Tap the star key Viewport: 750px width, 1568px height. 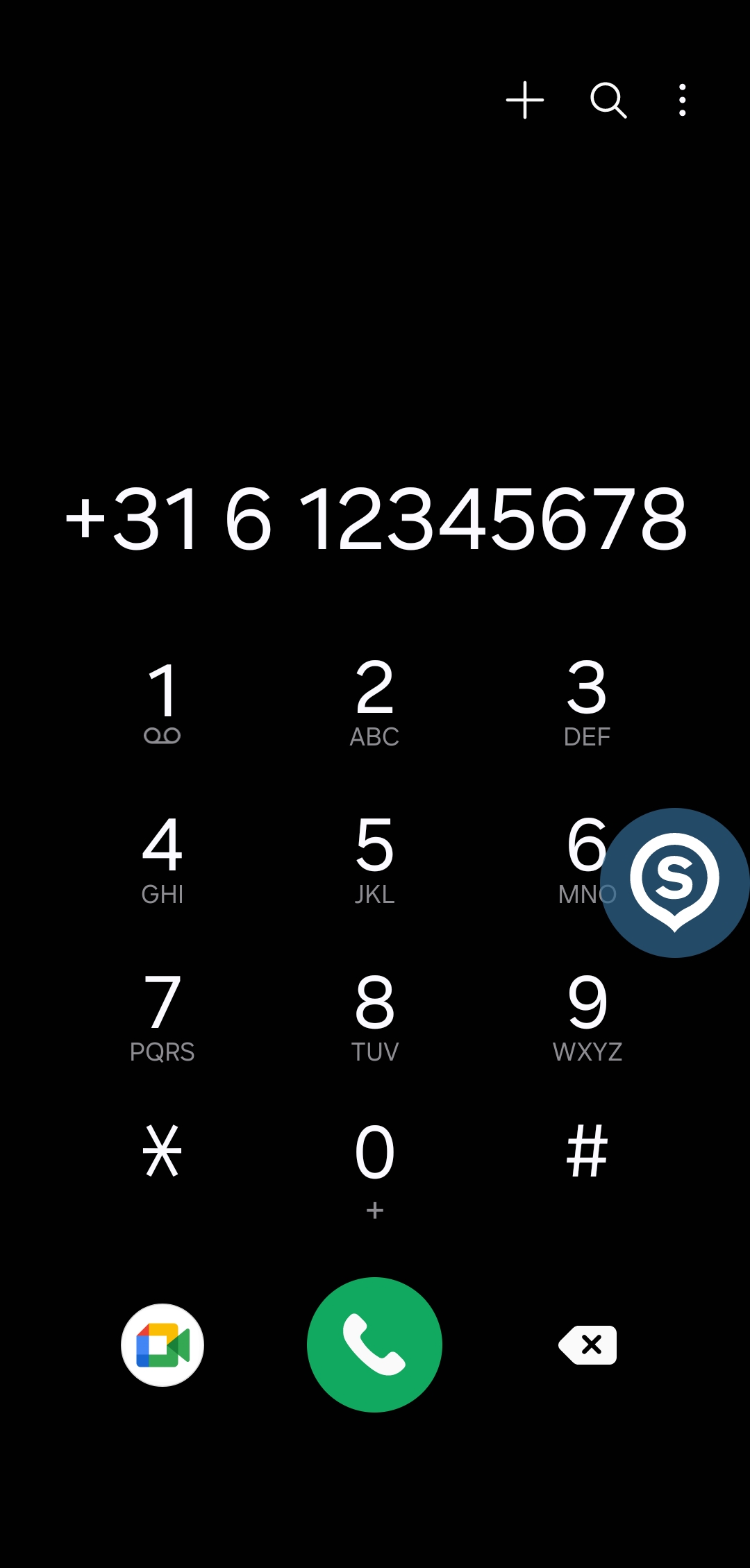[x=162, y=1152]
